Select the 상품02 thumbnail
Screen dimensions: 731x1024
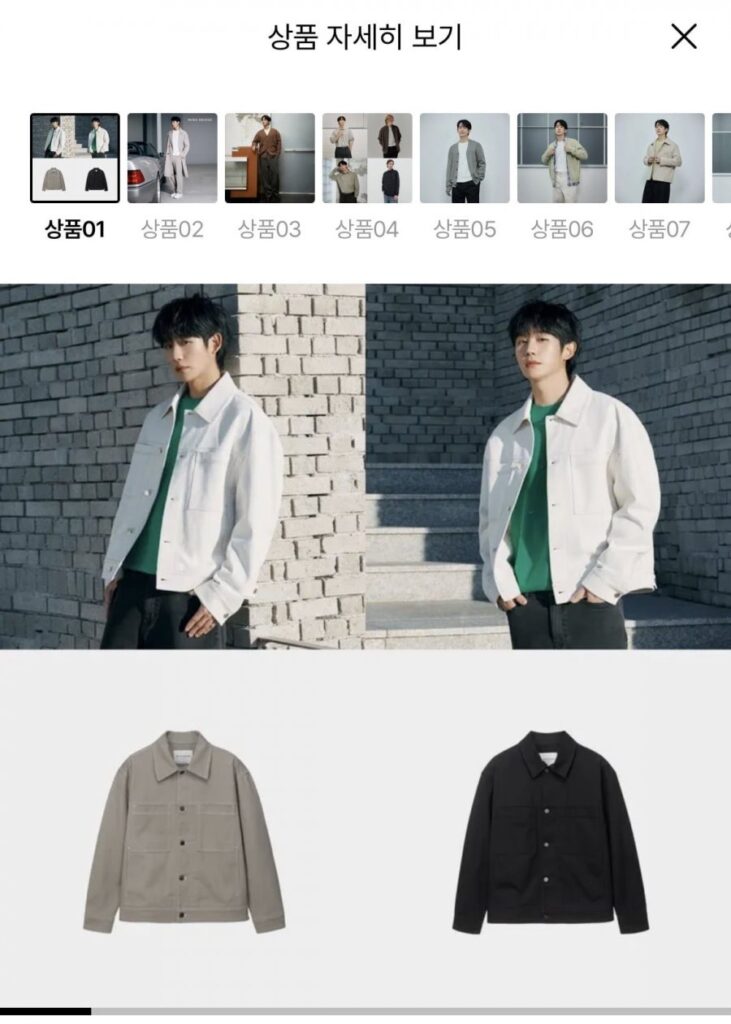pos(172,158)
